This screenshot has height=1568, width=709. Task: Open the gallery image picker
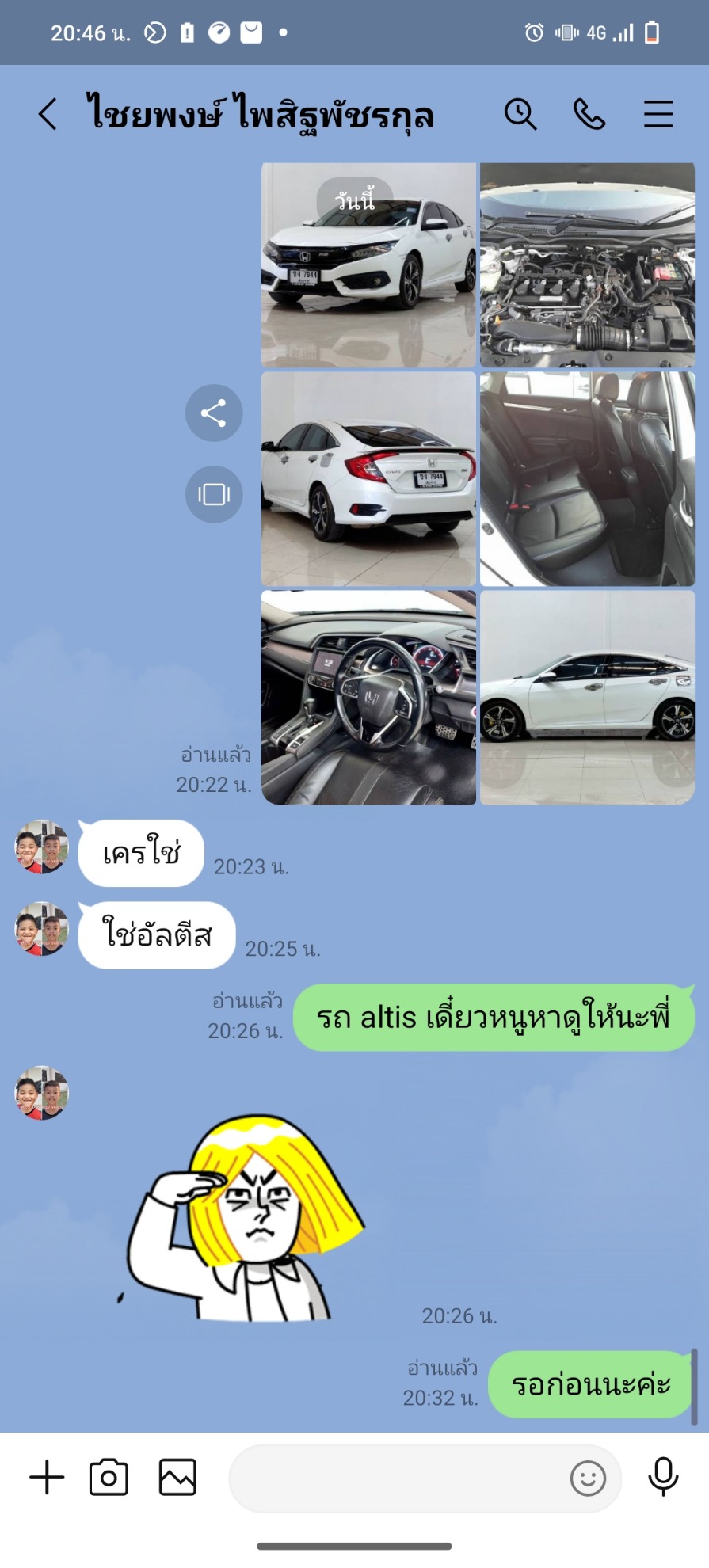coord(177,1477)
